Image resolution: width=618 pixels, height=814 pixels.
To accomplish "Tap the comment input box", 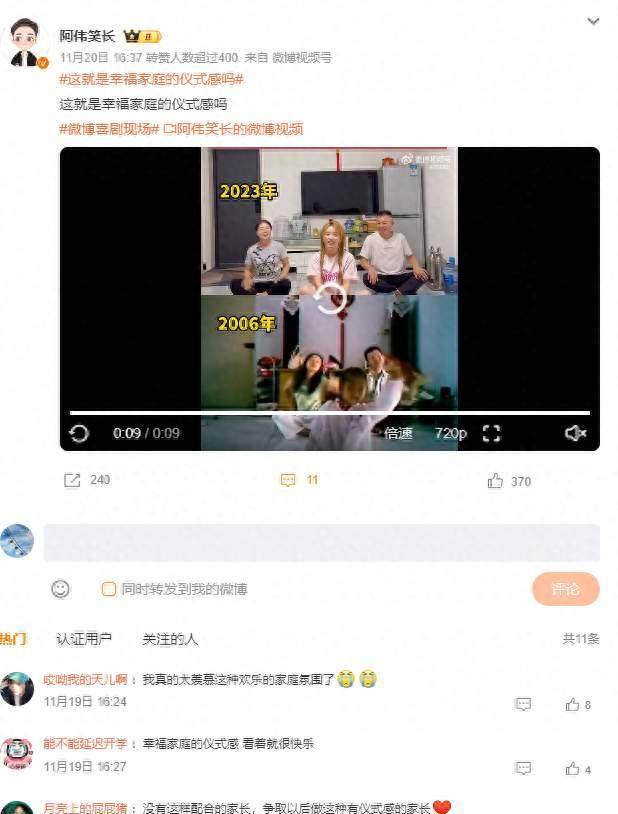I will (x=320, y=542).
